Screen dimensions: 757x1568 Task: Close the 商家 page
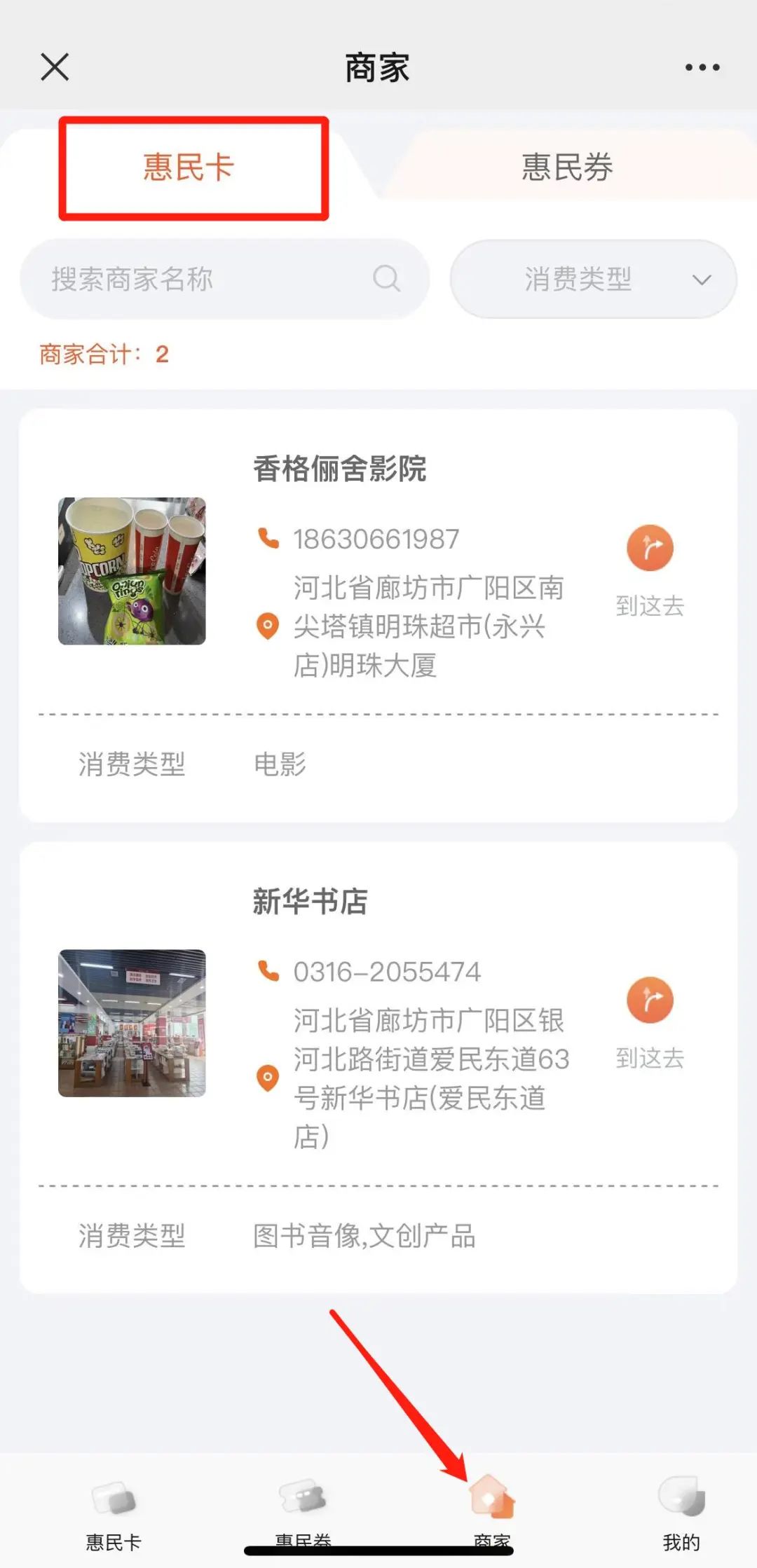click(x=55, y=67)
